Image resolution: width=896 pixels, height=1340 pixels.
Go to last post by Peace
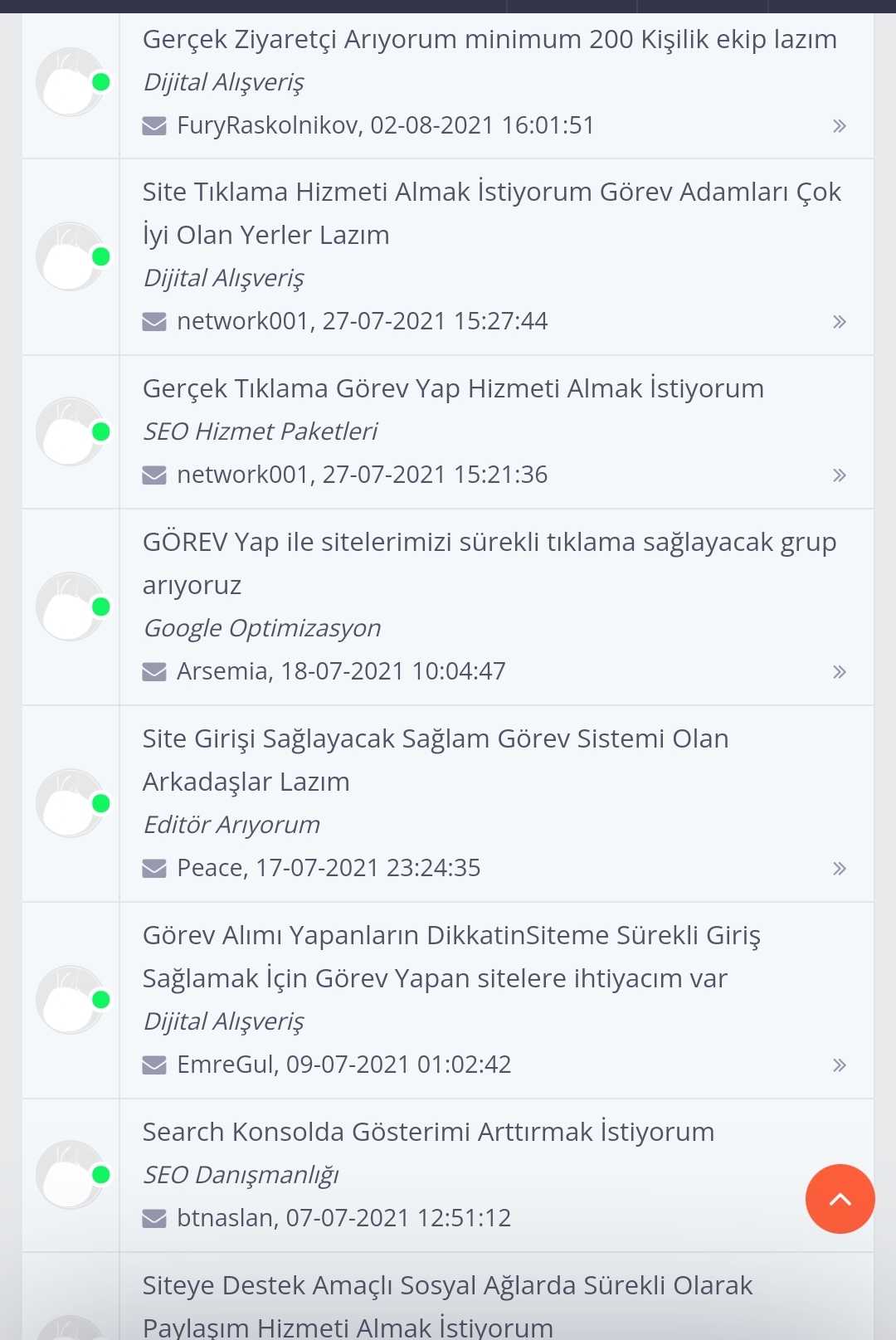(840, 869)
